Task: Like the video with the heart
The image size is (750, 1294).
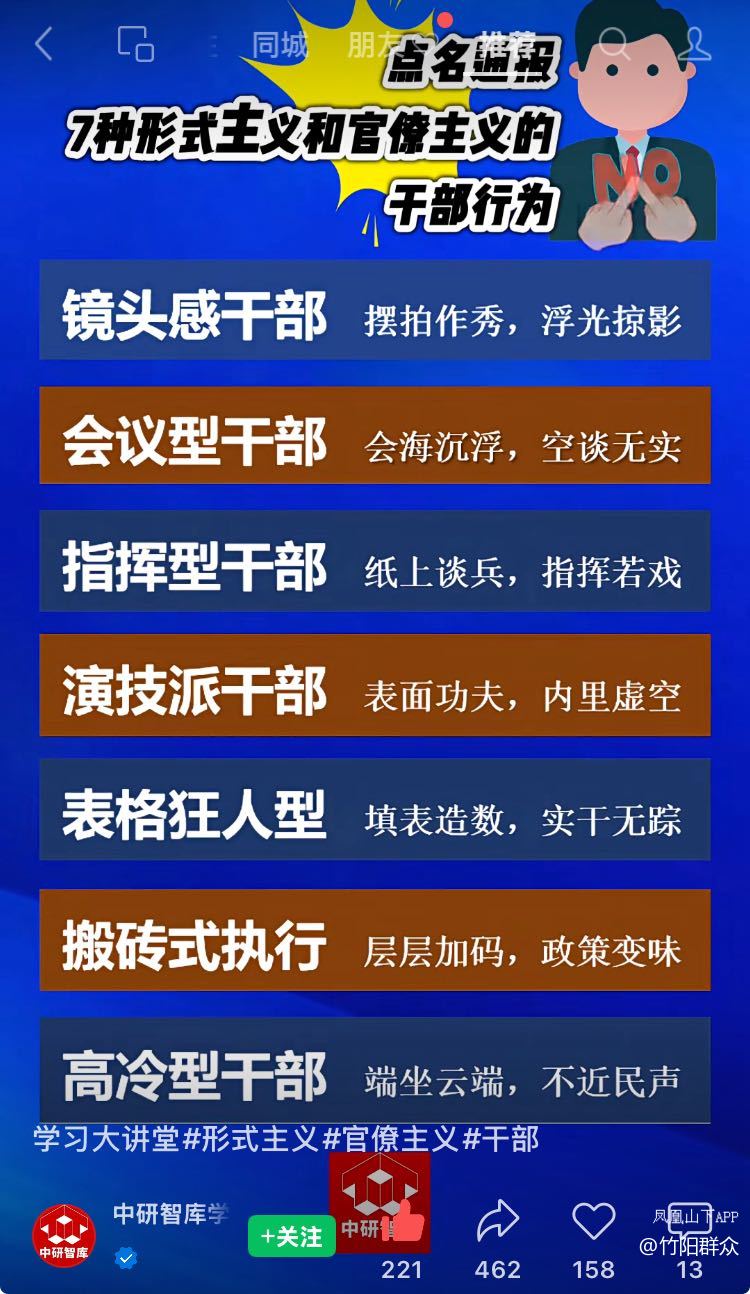Action: coord(593,1221)
